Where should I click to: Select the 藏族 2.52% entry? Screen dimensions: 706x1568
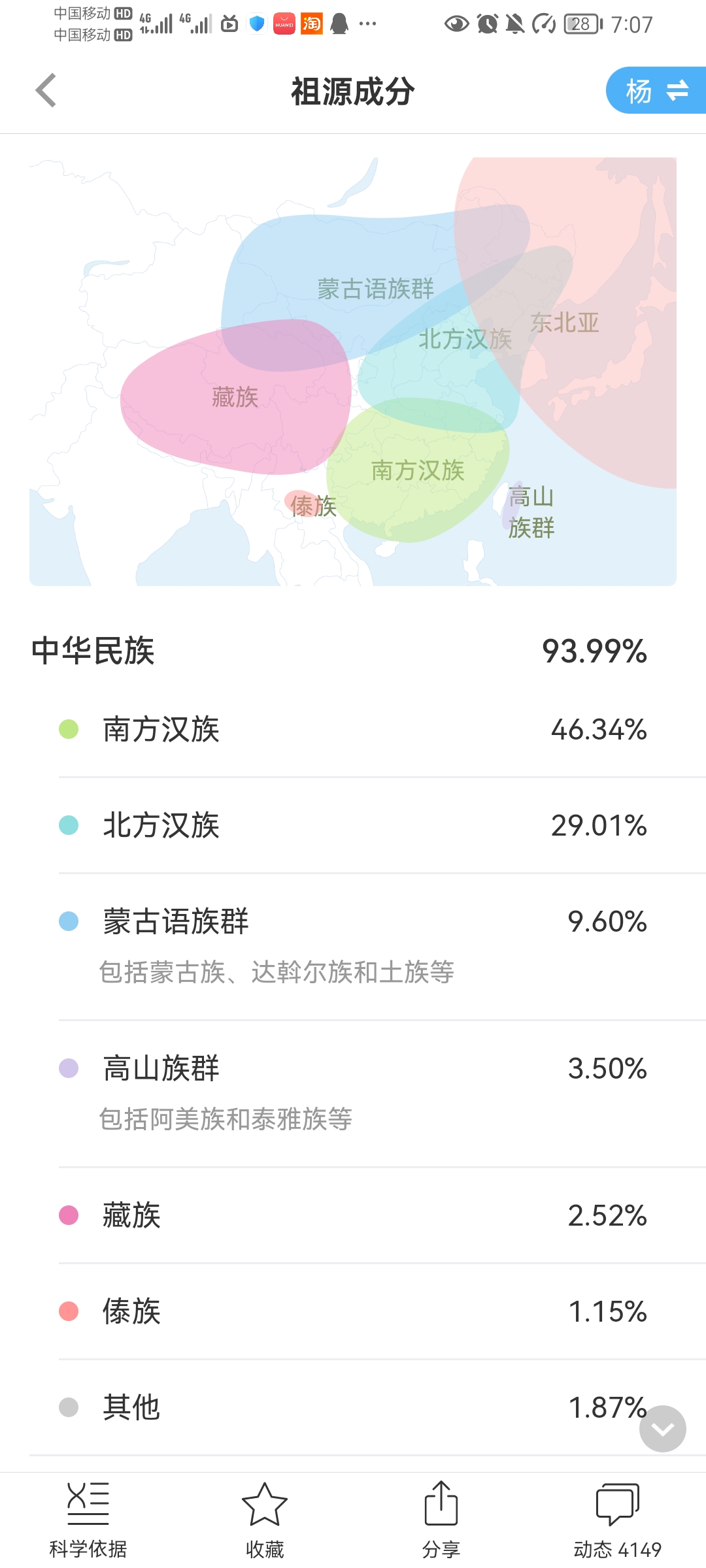(x=353, y=1215)
